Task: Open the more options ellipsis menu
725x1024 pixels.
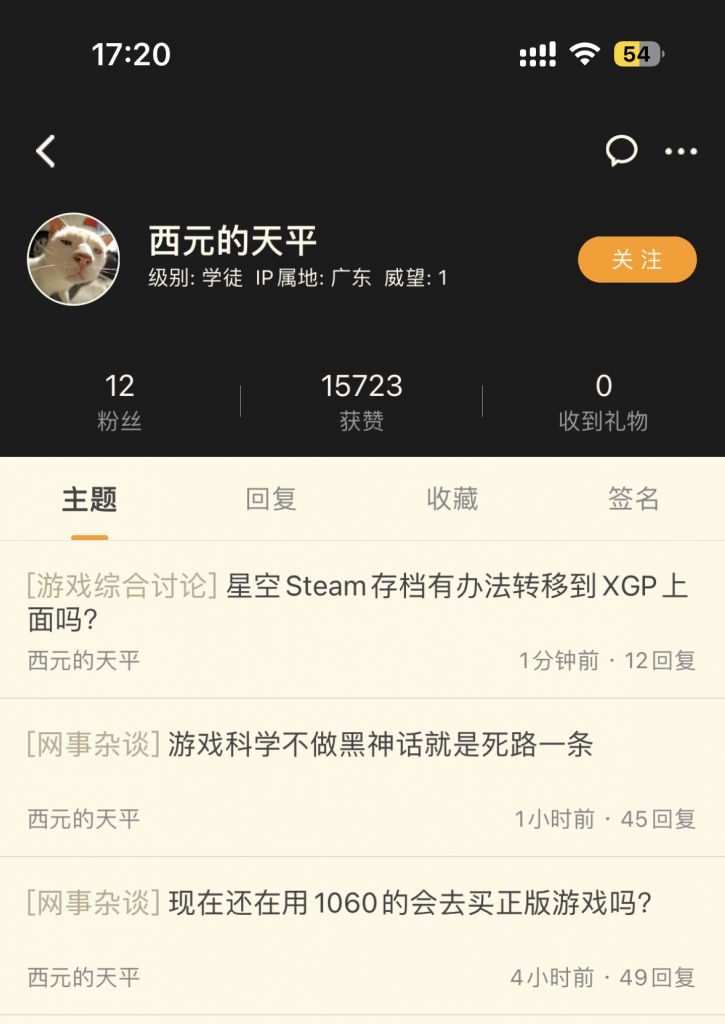Action: pos(681,150)
